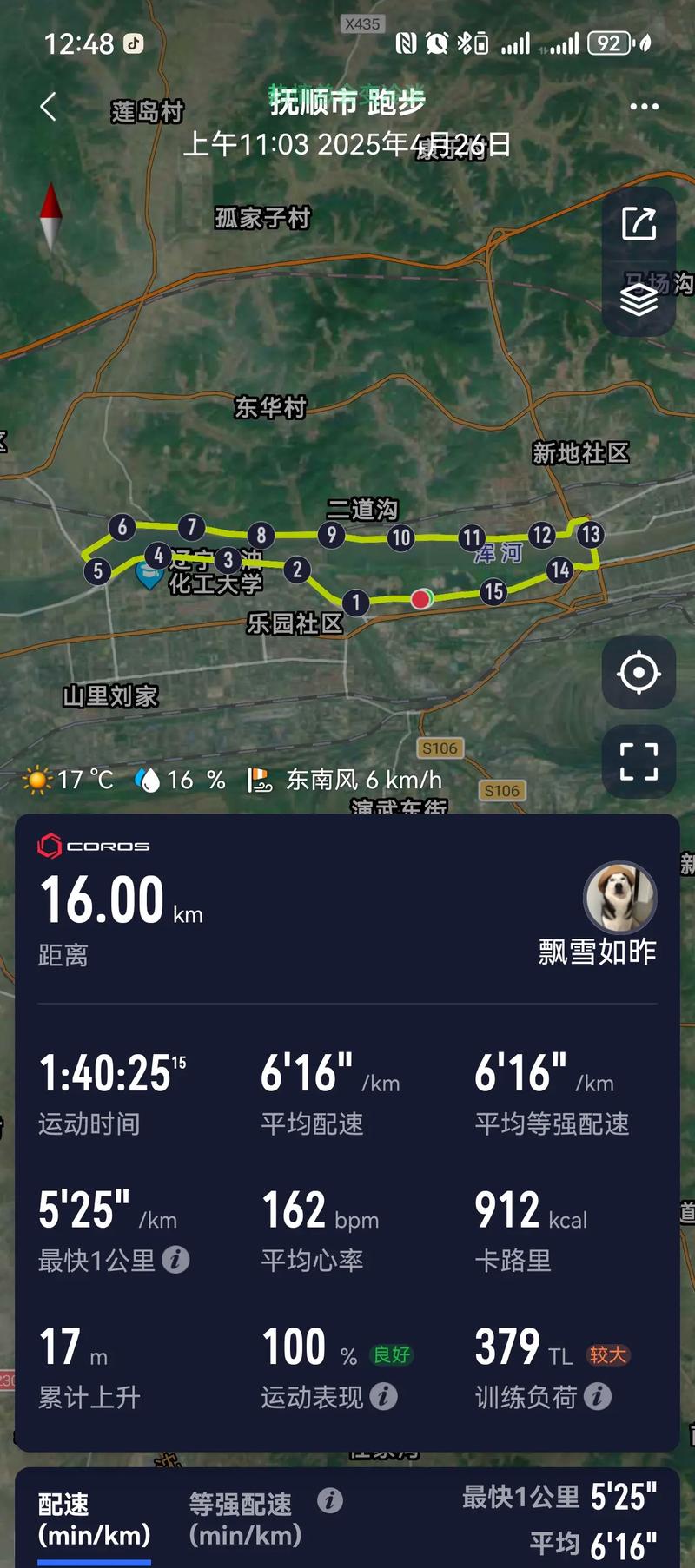Go back using the top-left arrow

click(x=49, y=107)
